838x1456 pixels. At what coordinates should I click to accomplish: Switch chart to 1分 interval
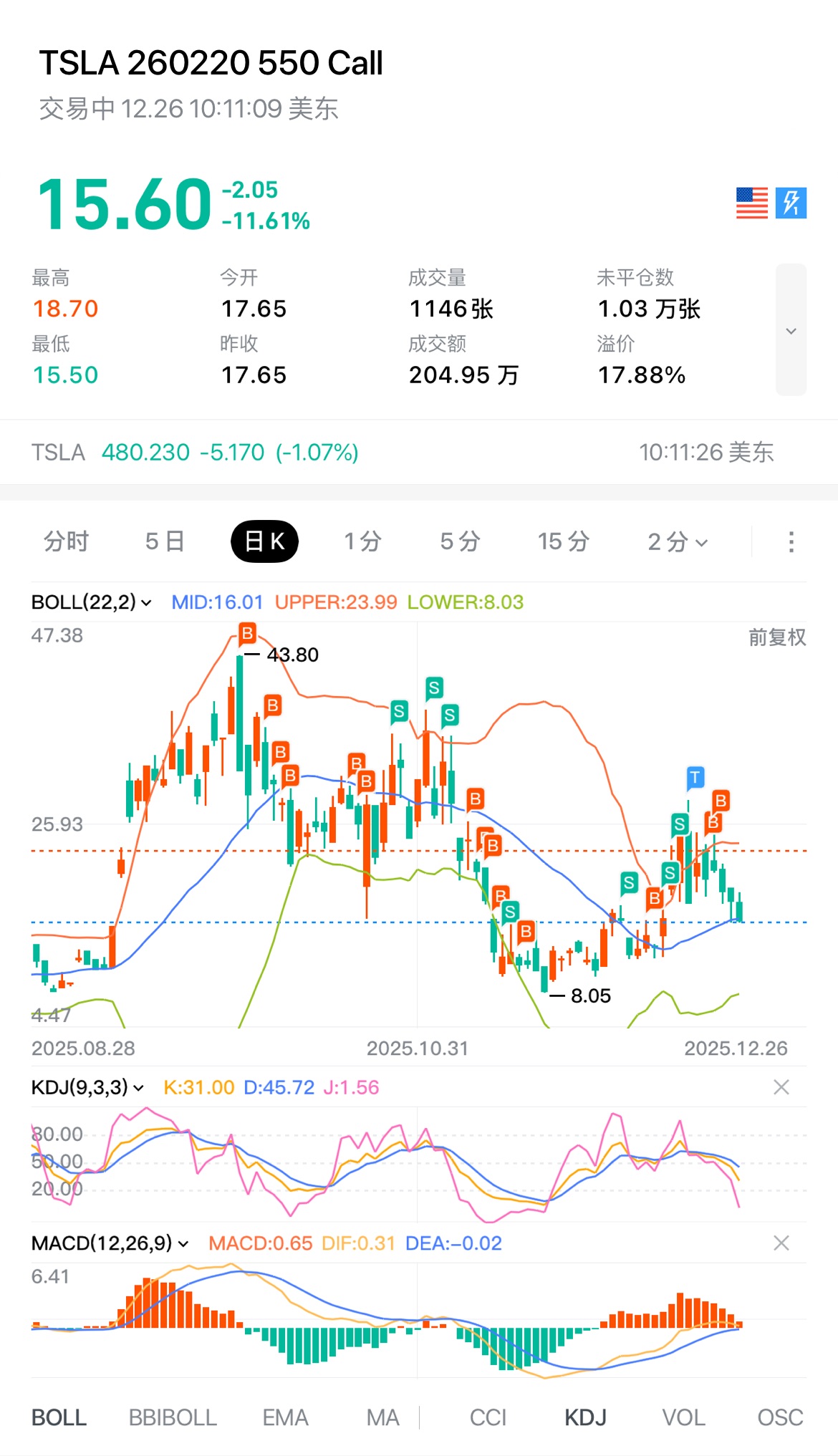point(362,541)
